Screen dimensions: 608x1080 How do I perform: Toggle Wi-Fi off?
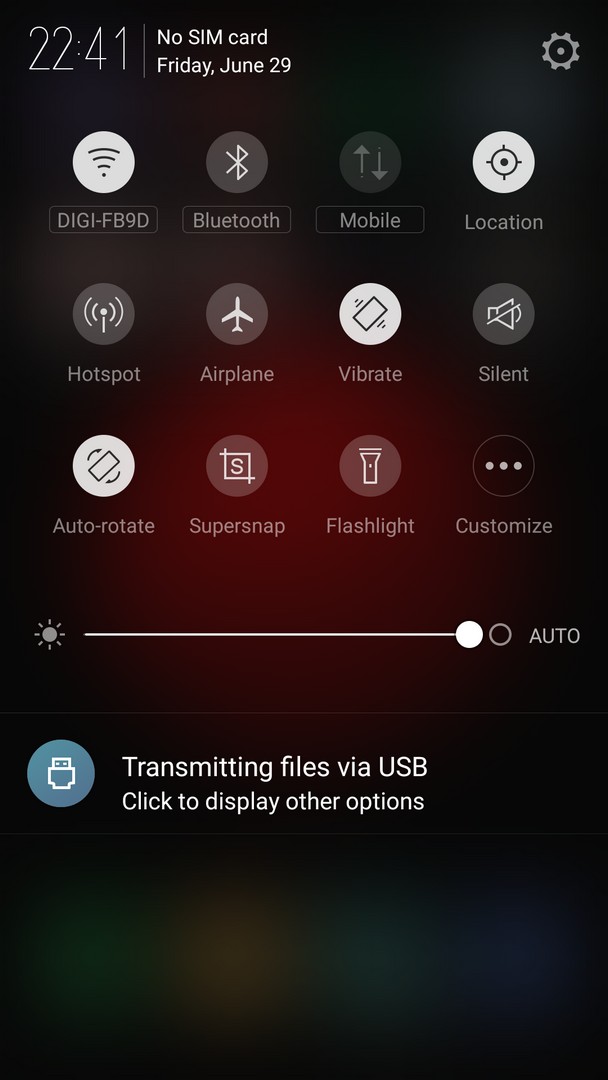(x=103, y=162)
